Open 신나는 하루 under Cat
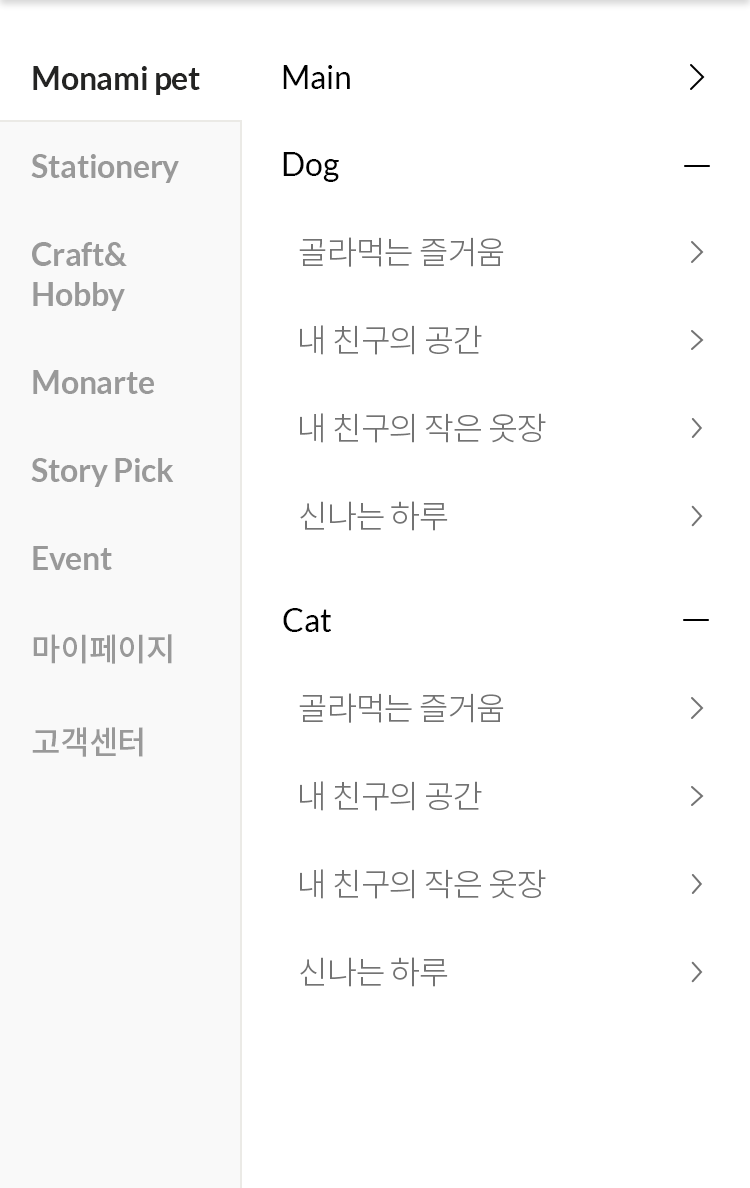This screenshot has width=750, height=1188. pyautogui.click(x=500, y=973)
